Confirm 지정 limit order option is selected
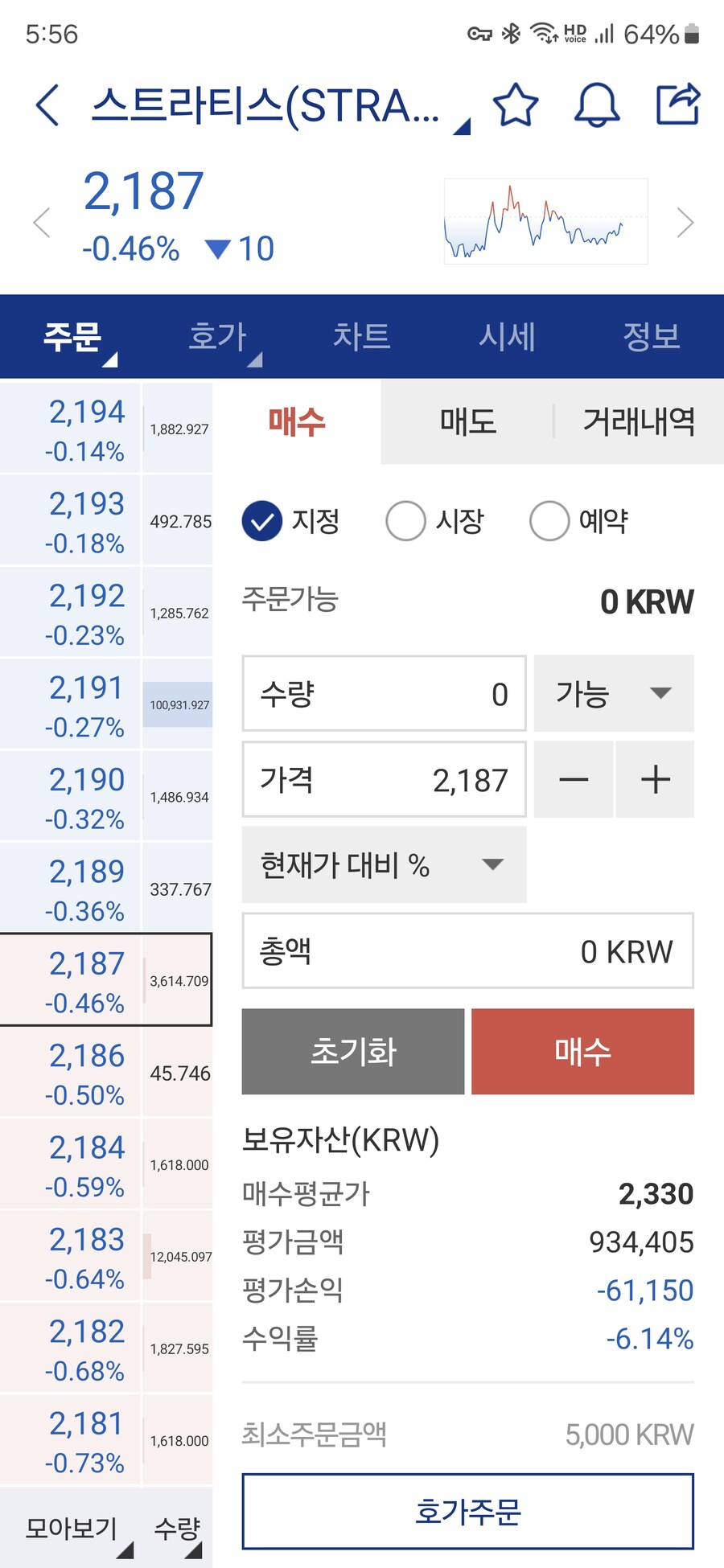Screen dimensions: 724x1568 [x=261, y=520]
